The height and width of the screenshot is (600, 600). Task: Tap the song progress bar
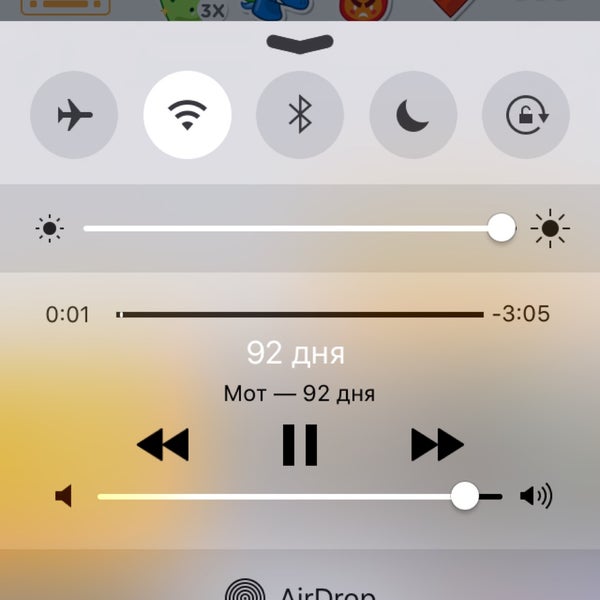(300, 314)
